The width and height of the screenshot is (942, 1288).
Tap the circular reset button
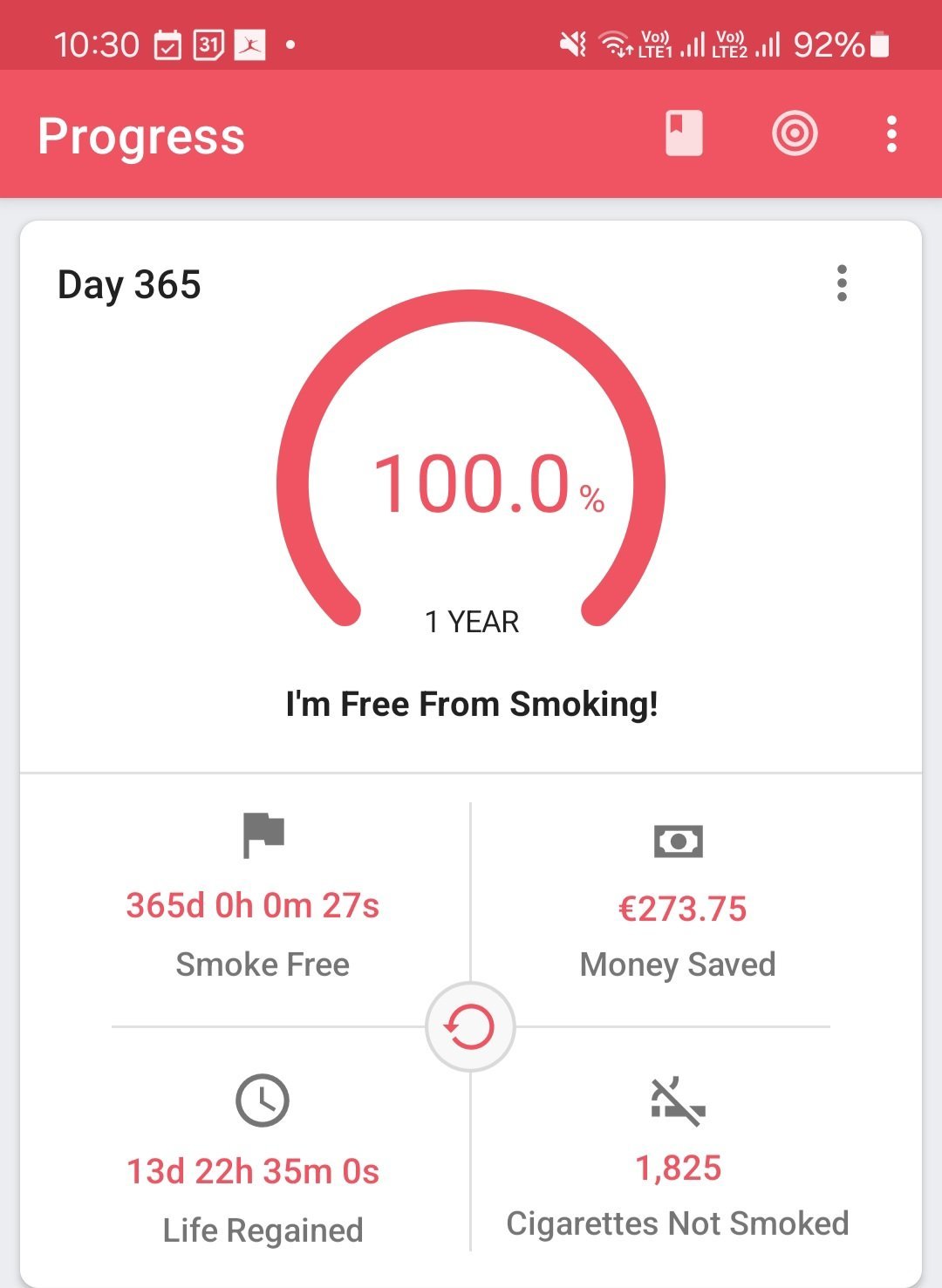pos(470,1027)
